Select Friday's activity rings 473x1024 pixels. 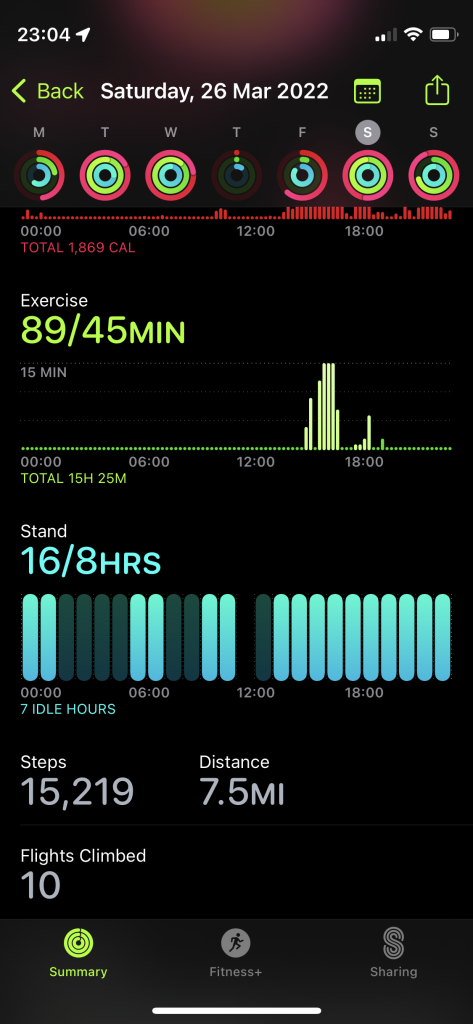pyautogui.click(x=302, y=175)
